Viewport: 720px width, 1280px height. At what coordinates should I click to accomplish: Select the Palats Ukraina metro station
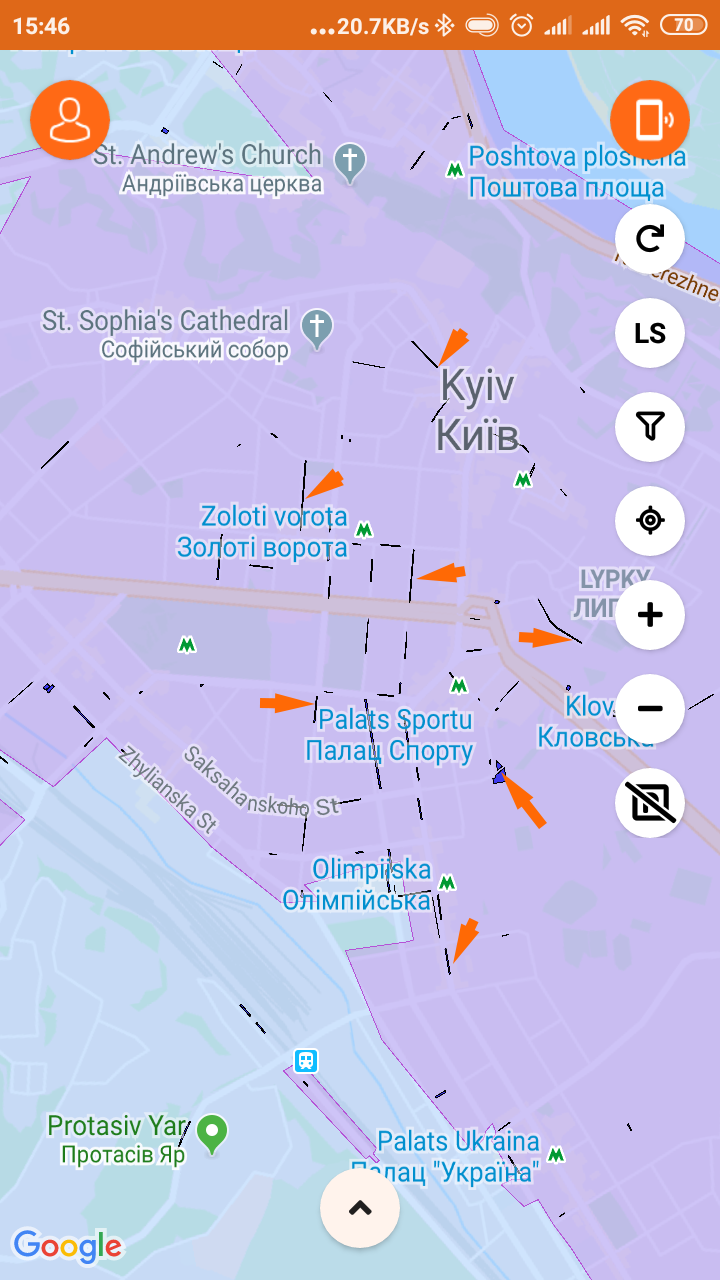(556, 1155)
